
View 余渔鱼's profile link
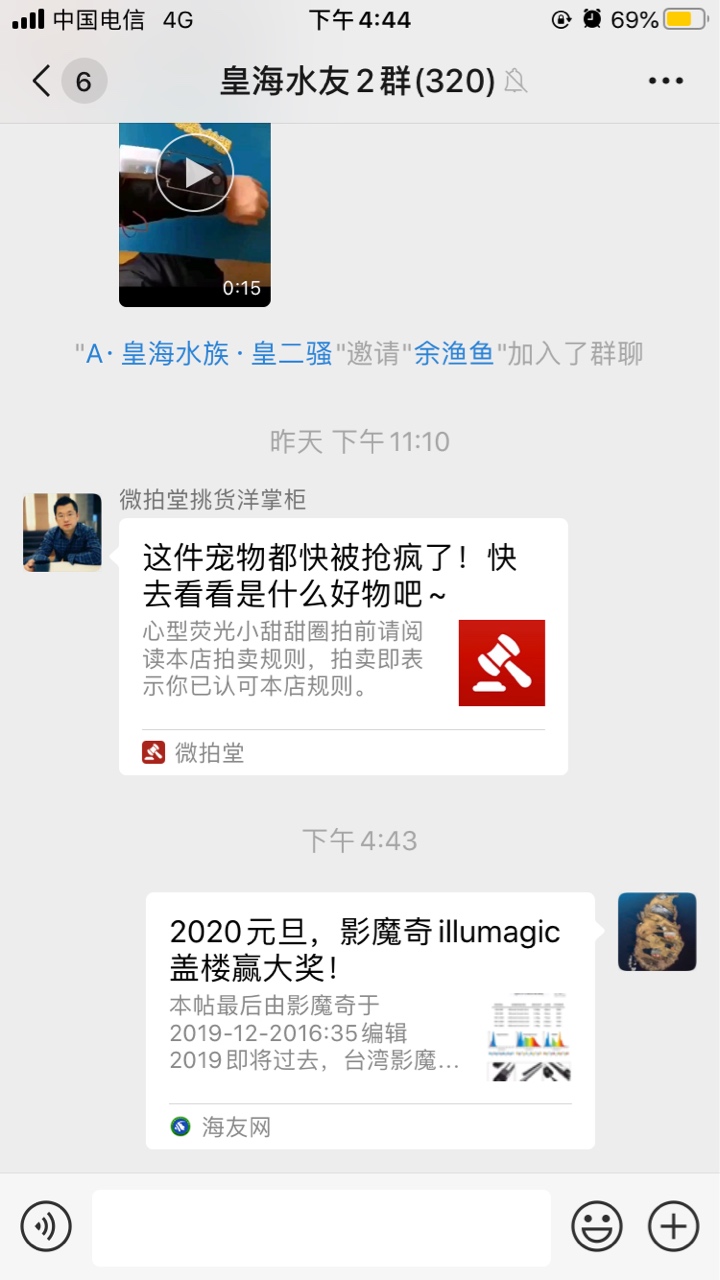pos(455,353)
